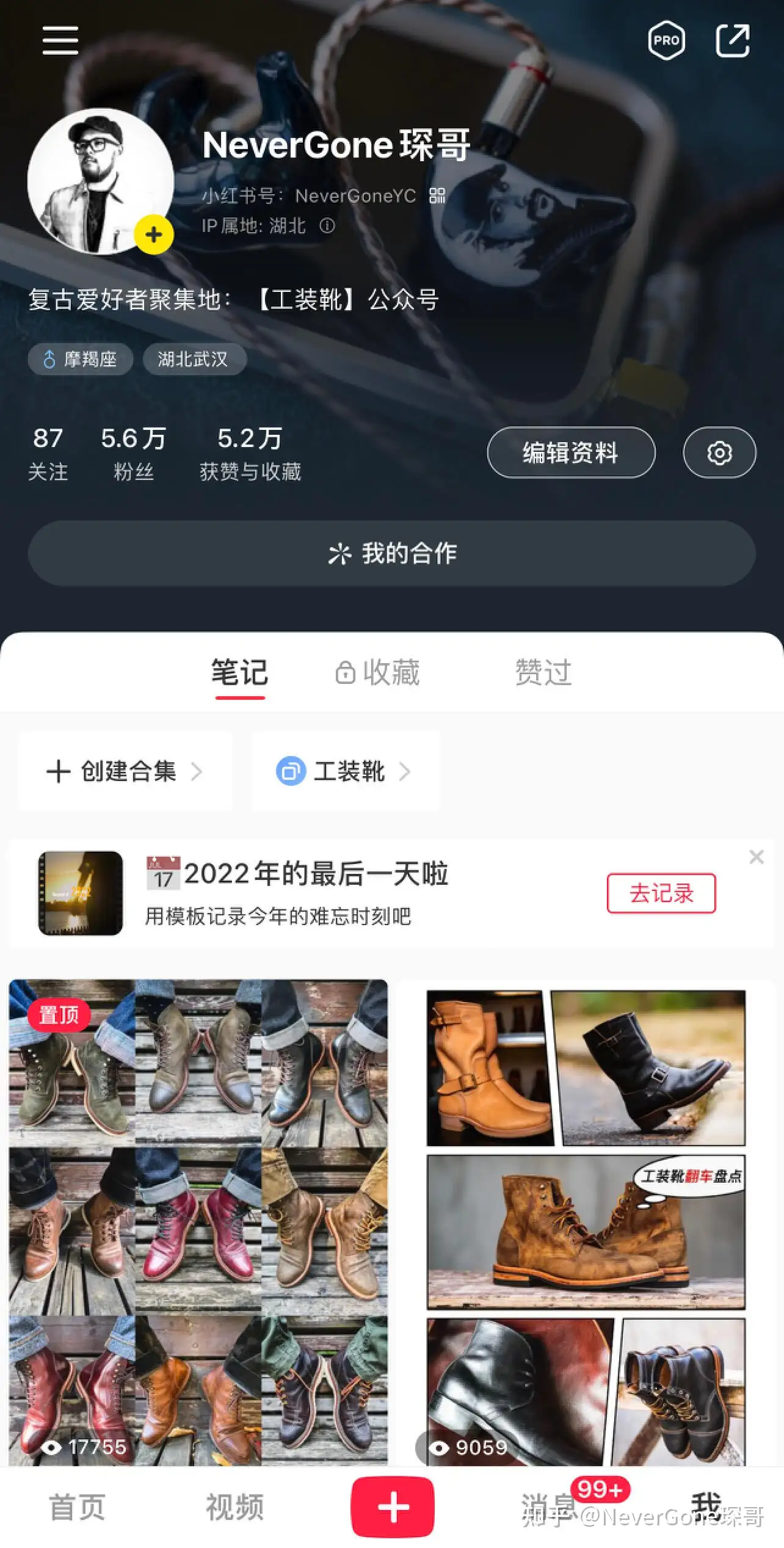Show the profile QR code
Image resolution: width=784 pixels, height=1548 pixels.
coord(437,196)
